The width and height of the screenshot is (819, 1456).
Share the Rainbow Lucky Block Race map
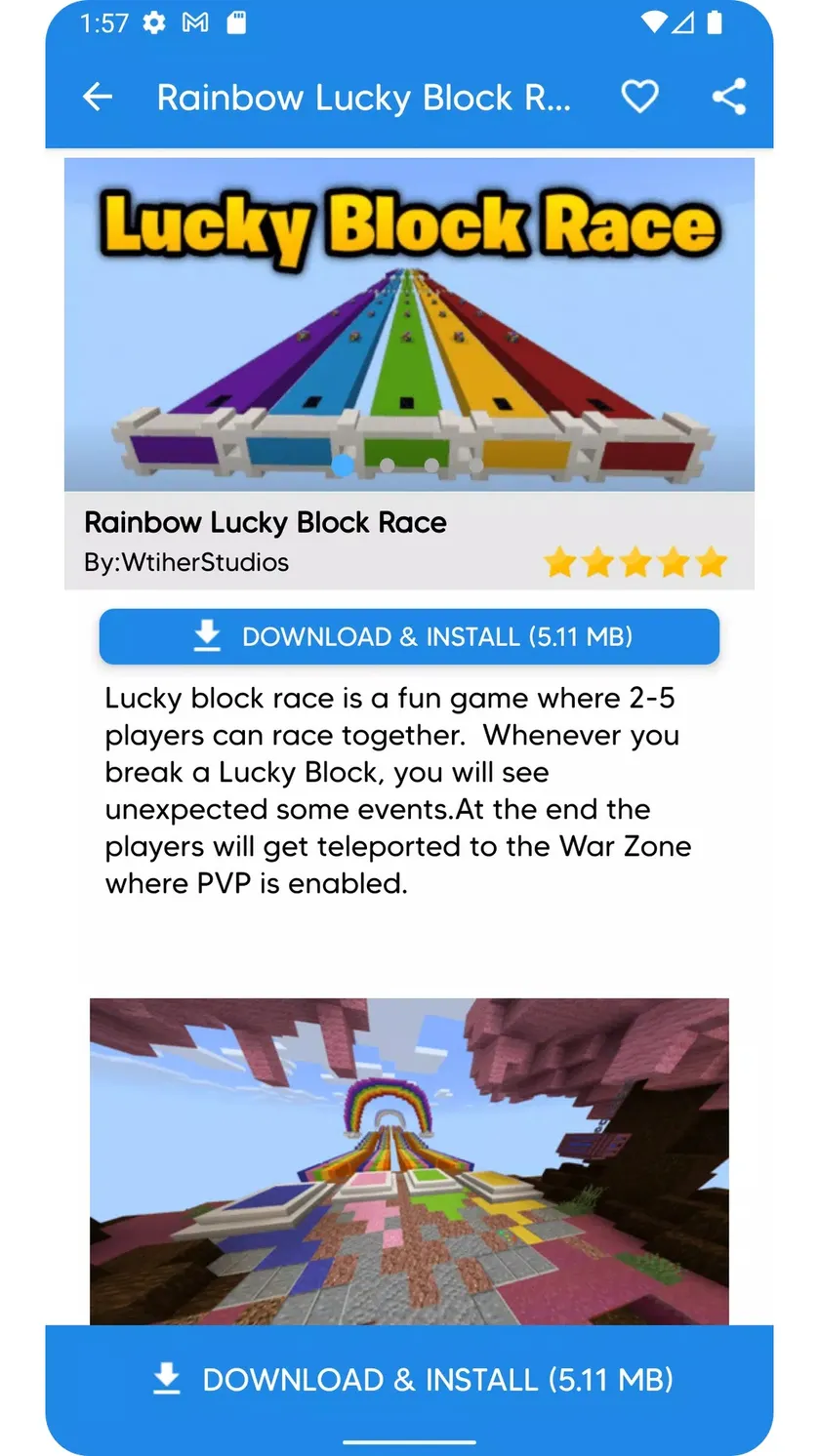coord(728,97)
